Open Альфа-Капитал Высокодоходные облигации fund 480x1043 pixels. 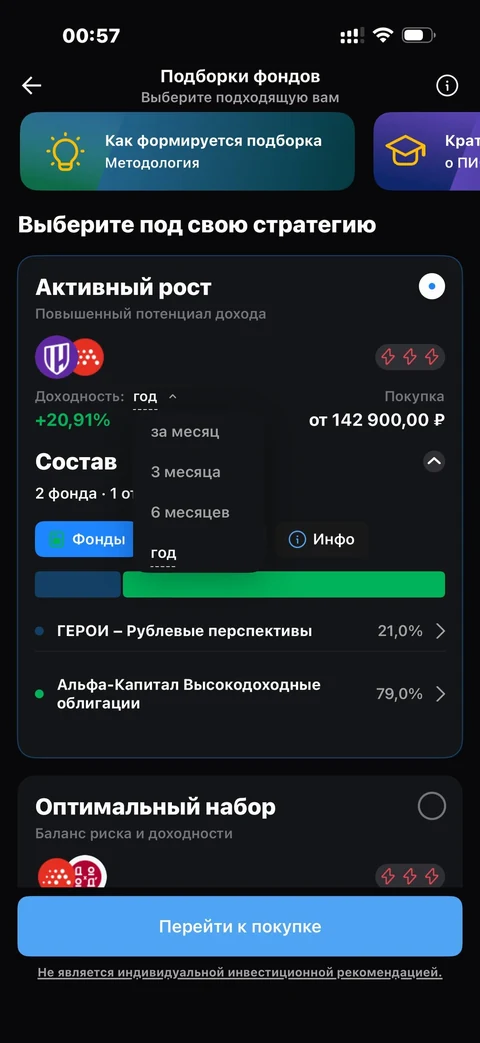point(239,694)
